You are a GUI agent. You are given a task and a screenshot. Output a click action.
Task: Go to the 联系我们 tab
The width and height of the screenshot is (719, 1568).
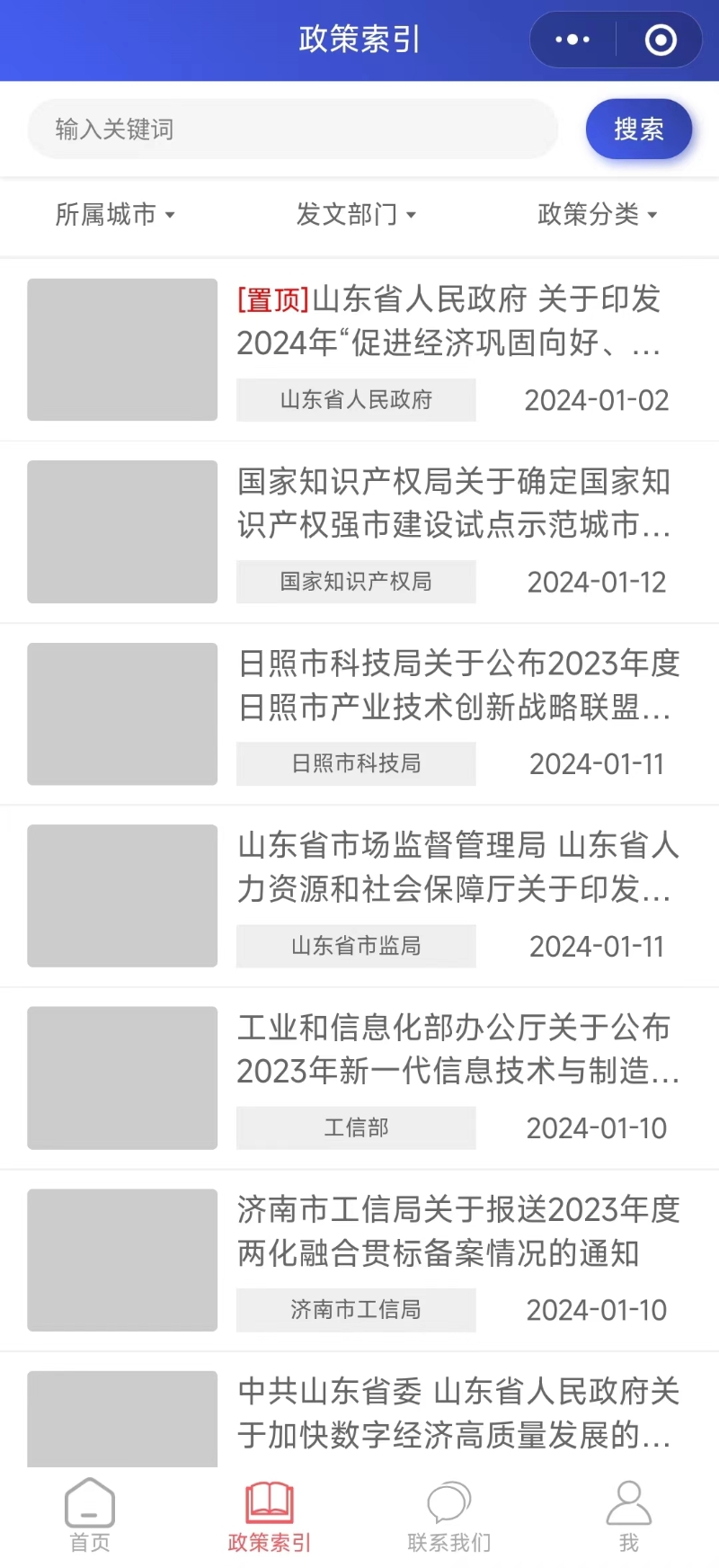tap(449, 1516)
